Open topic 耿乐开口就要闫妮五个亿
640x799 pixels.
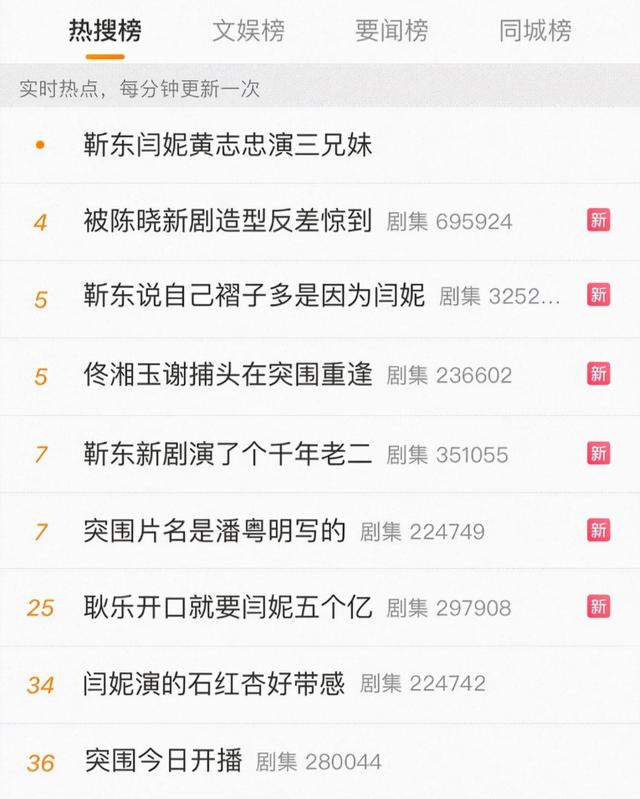click(x=228, y=607)
